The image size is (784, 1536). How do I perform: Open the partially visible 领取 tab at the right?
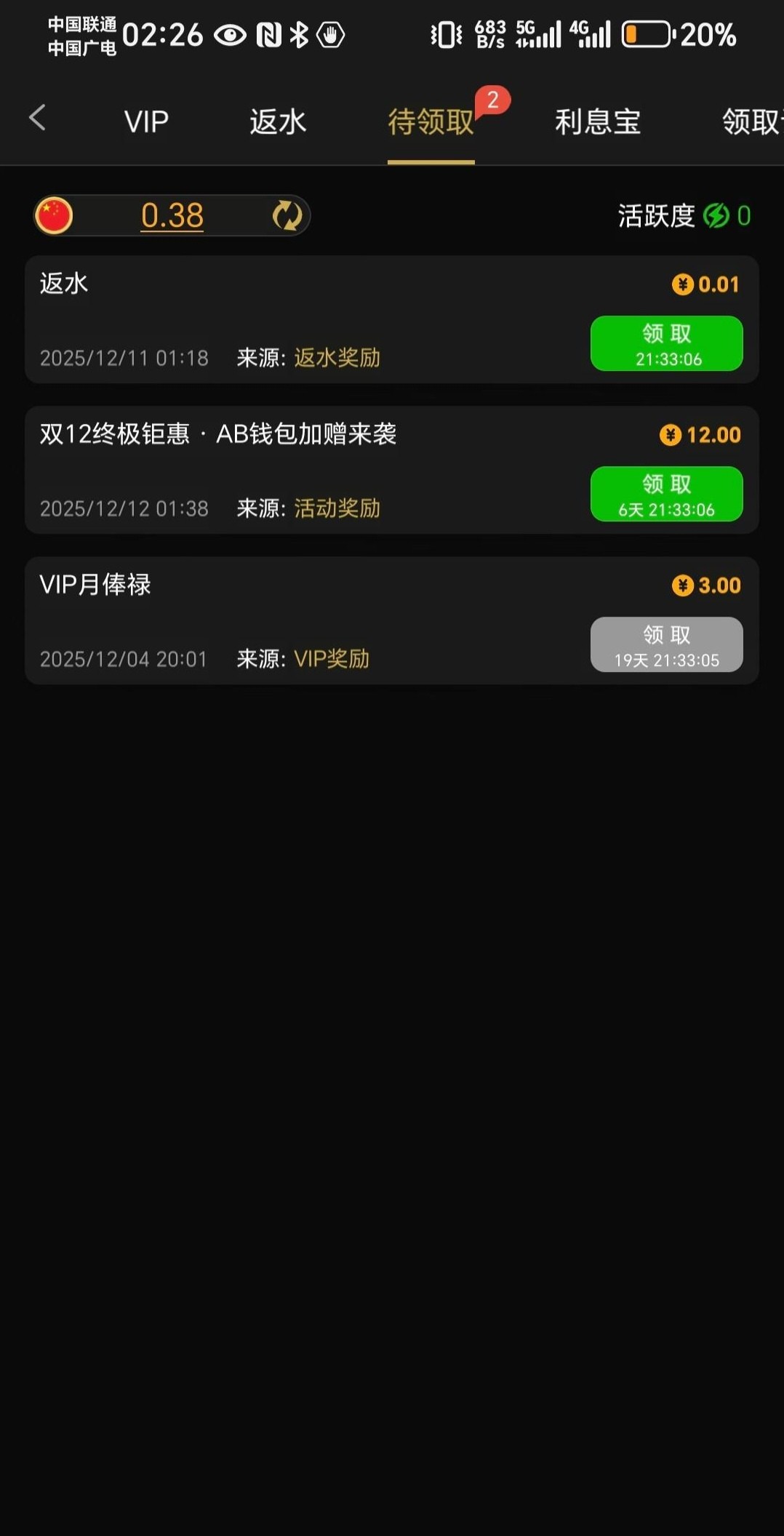pyautogui.click(x=752, y=121)
